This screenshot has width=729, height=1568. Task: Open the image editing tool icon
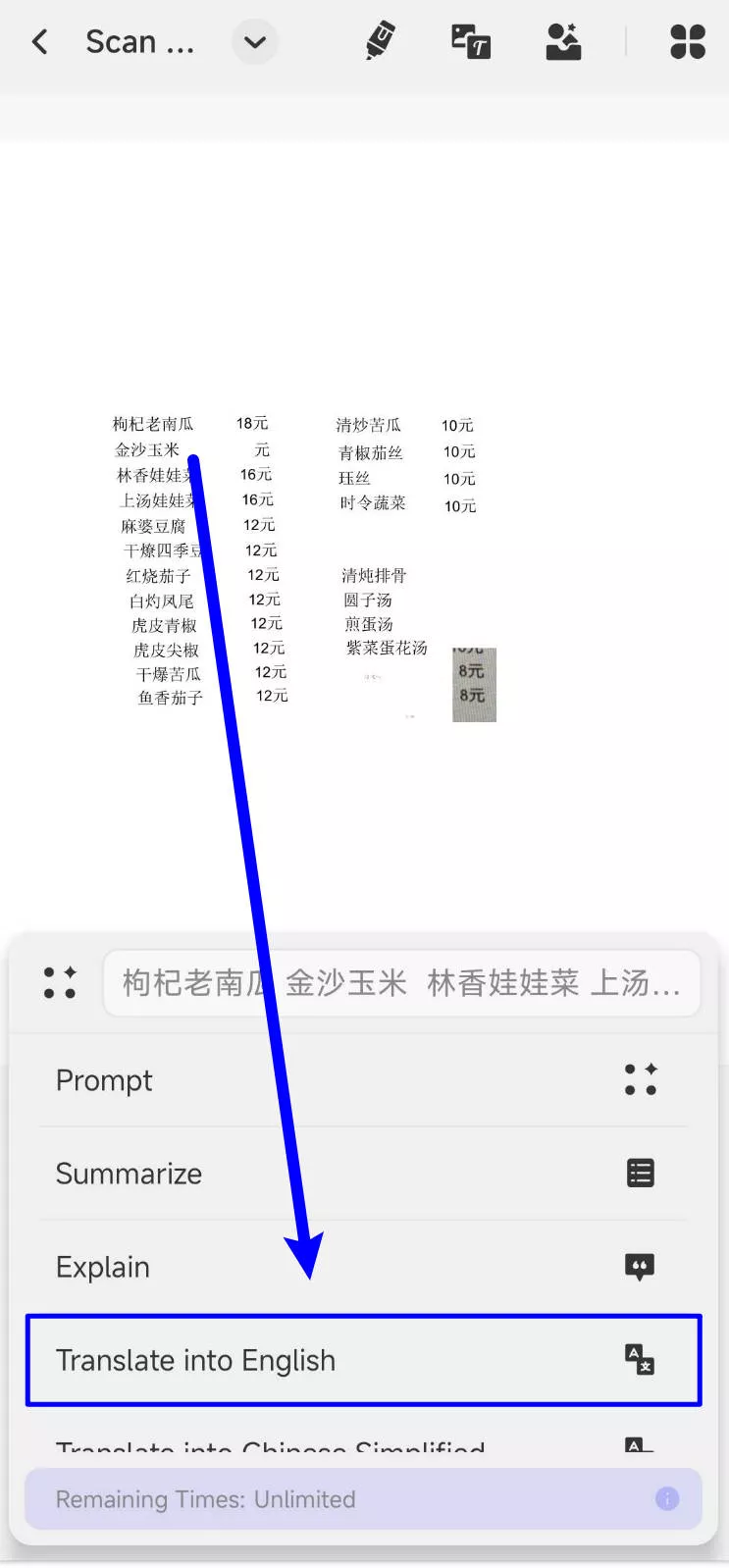click(x=563, y=41)
